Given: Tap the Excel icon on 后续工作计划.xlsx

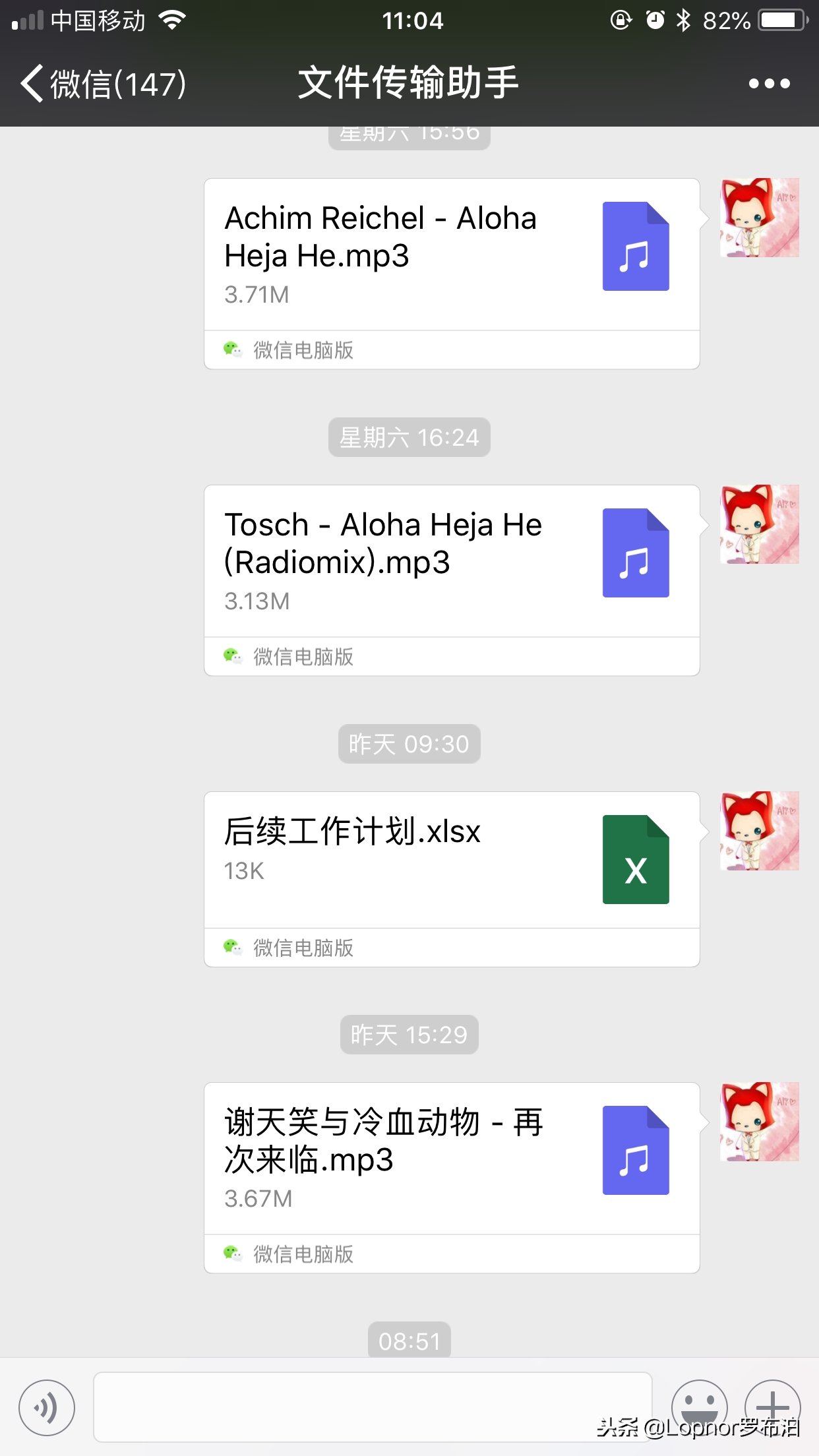Looking at the screenshot, I should 635,858.
